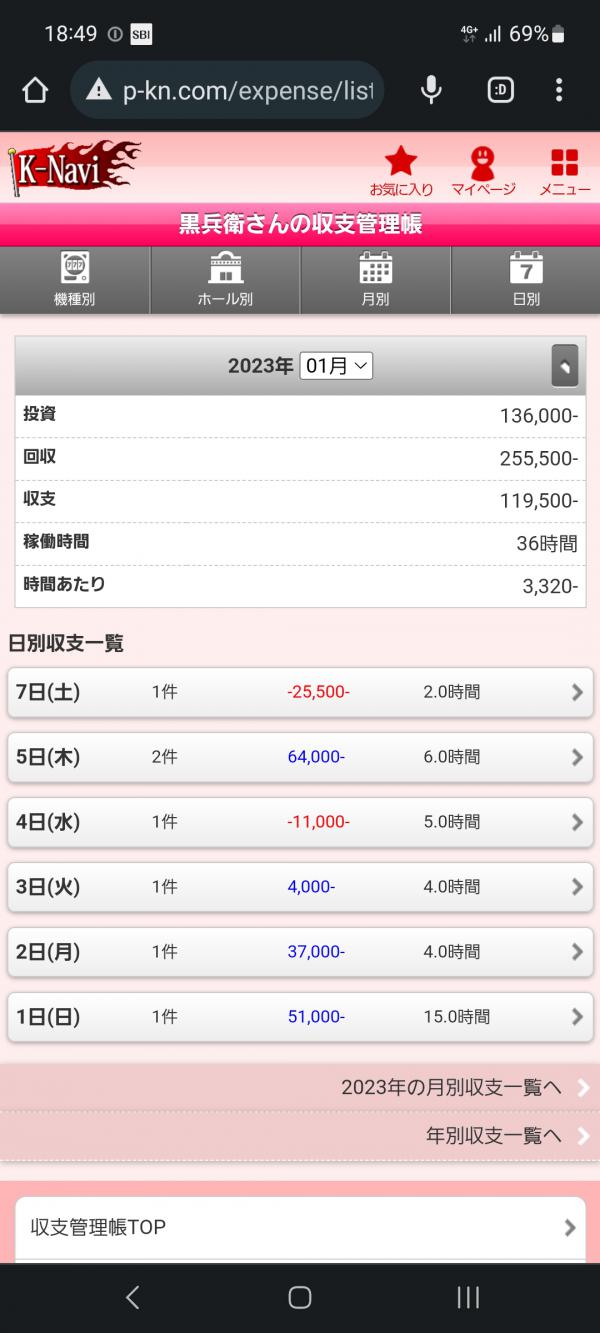Tap the browser's tab switcher button

[501, 90]
